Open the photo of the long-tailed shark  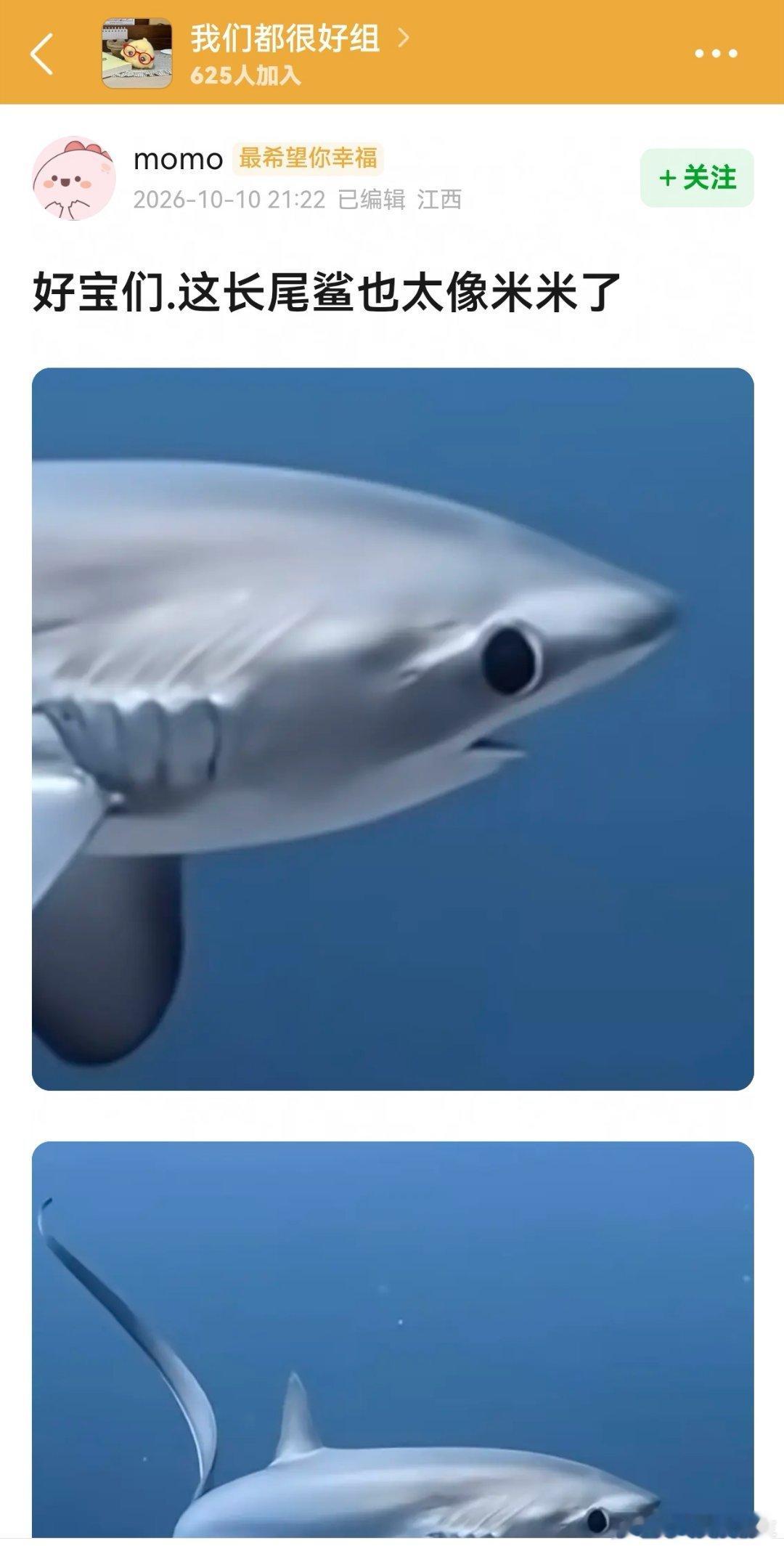(x=393, y=1340)
